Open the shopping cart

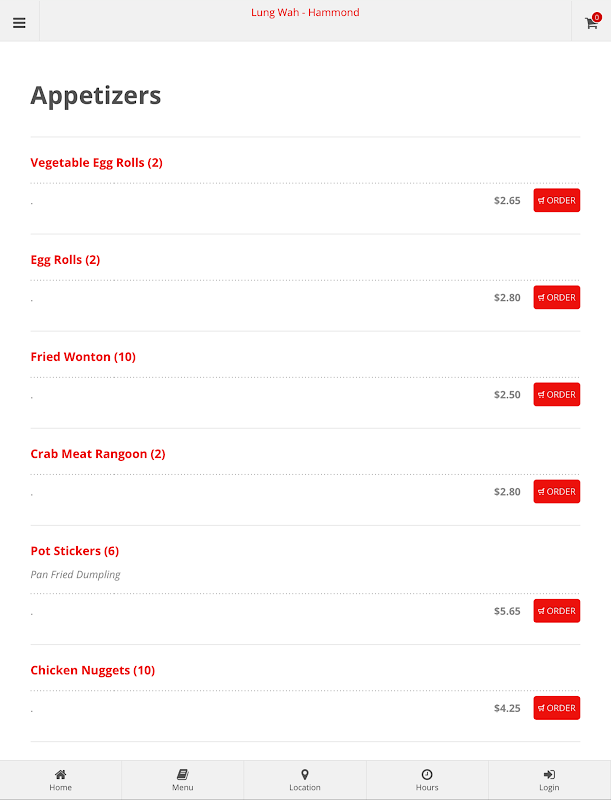pyautogui.click(x=592, y=22)
